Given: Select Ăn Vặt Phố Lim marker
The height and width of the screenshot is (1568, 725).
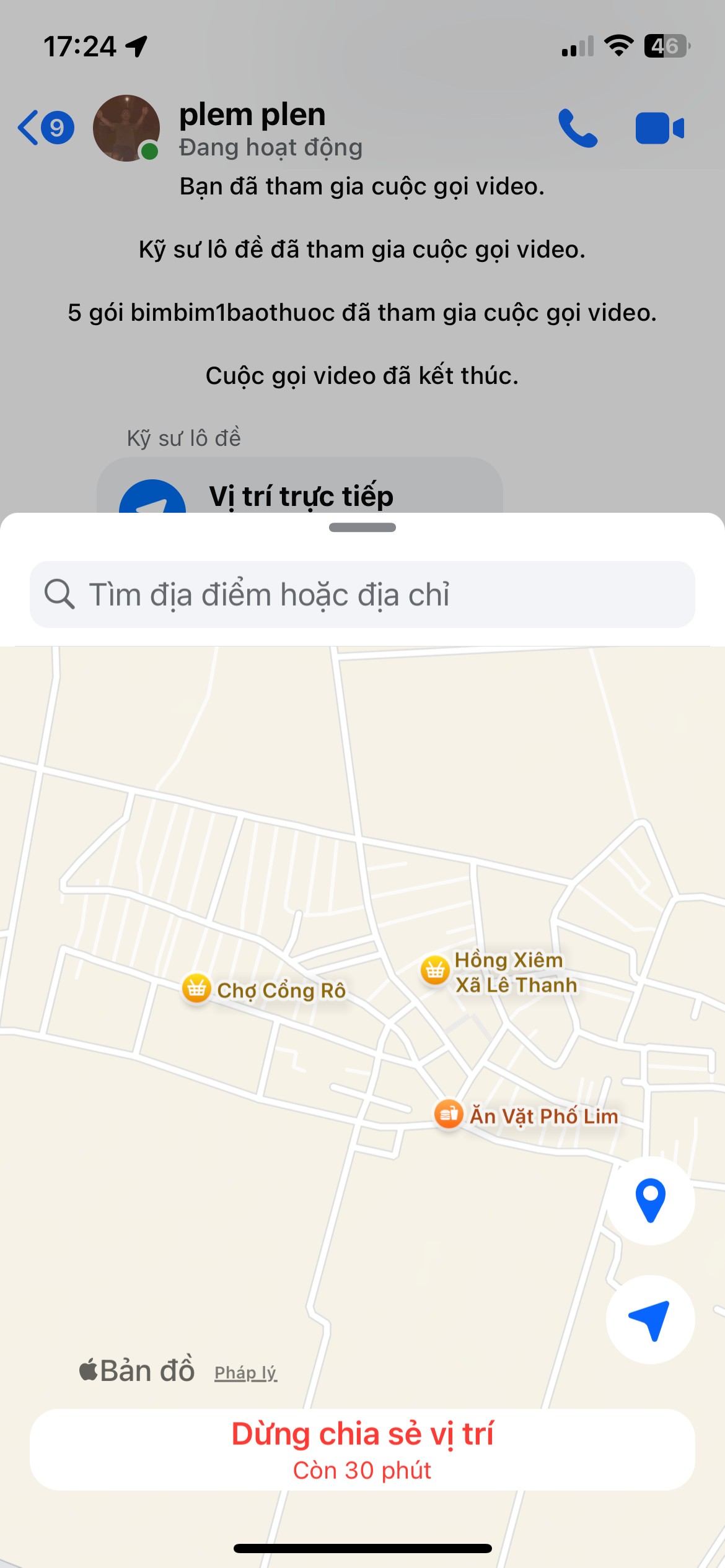Looking at the screenshot, I should [x=449, y=1115].
